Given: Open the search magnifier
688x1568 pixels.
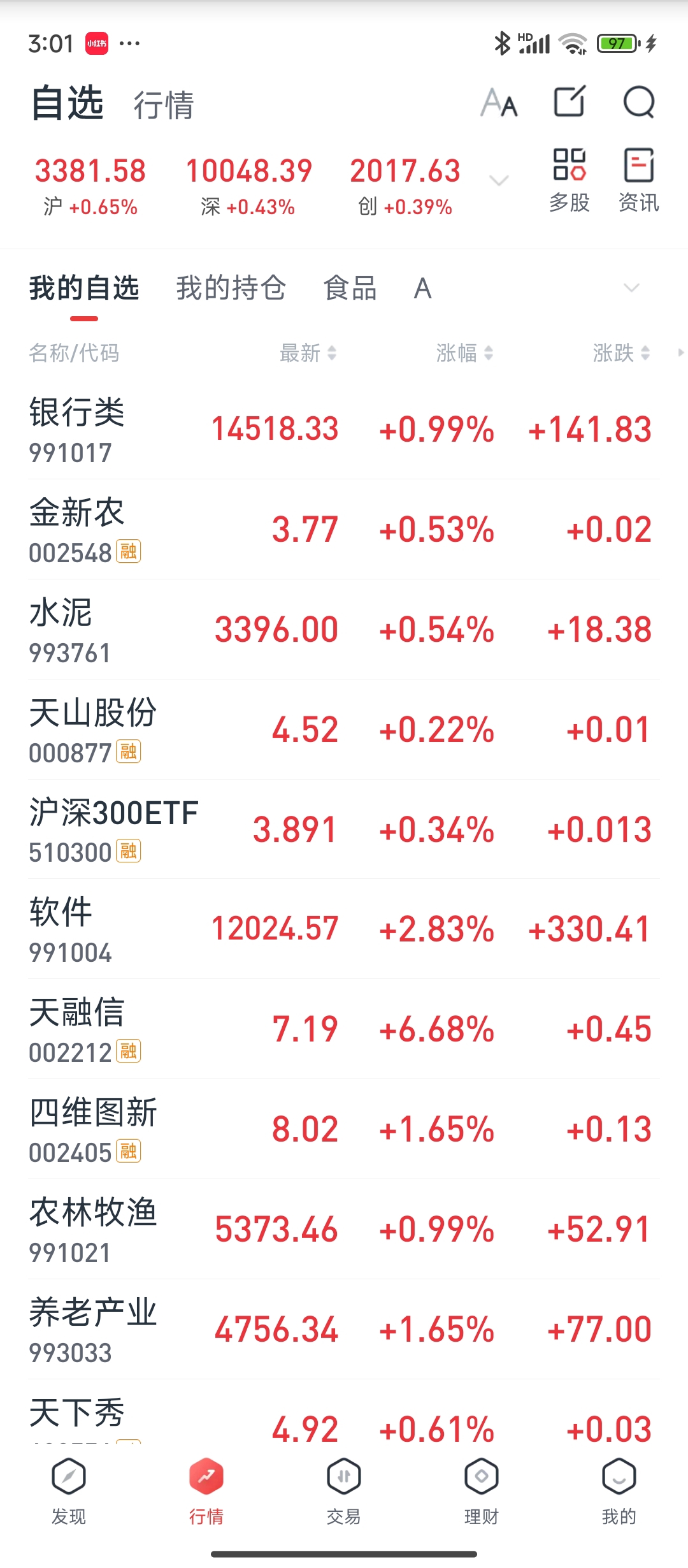Looking at the screenshot, I should (638, 102).
